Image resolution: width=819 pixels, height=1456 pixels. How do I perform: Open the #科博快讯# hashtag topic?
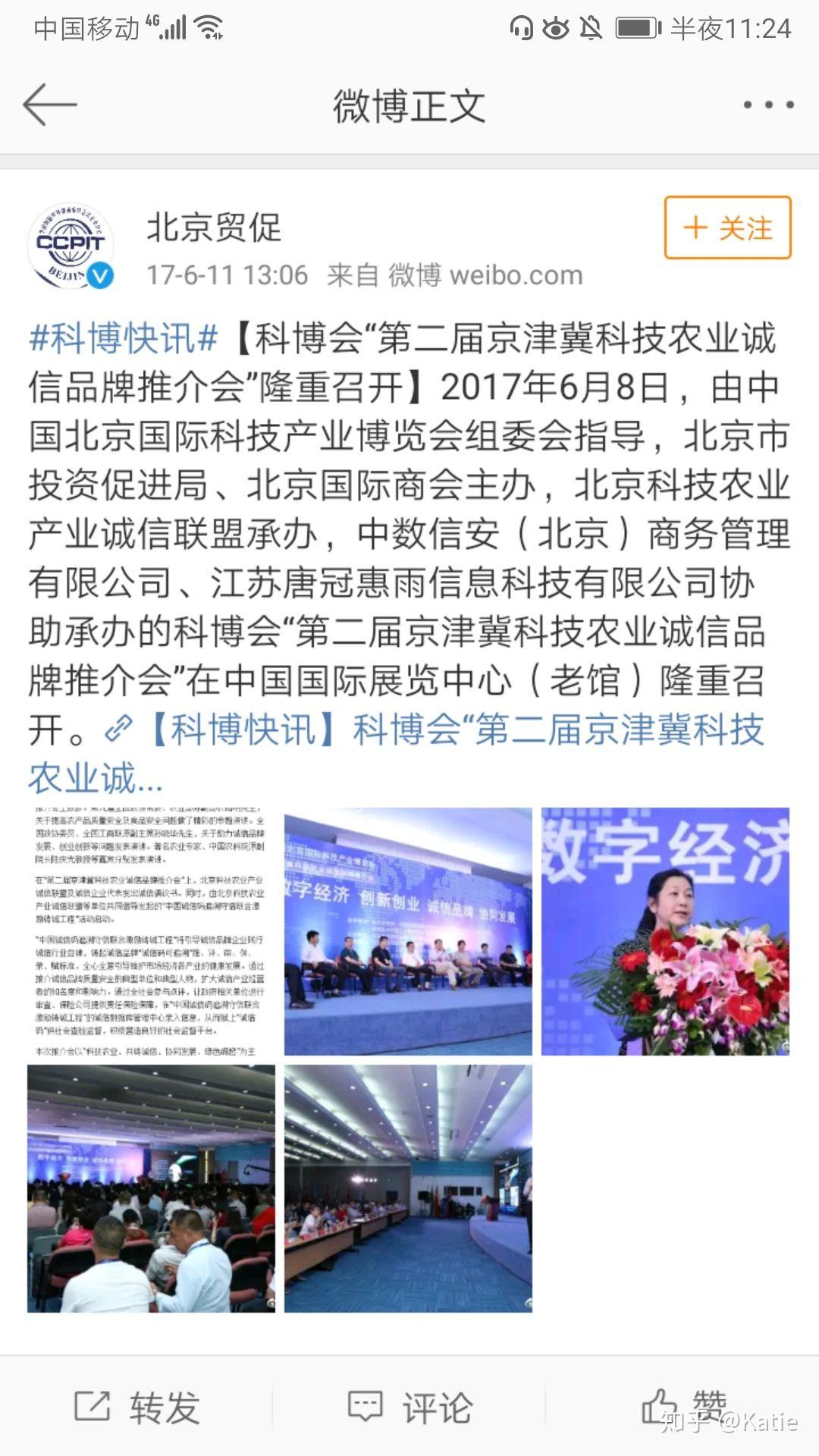(x=124, y=338)
